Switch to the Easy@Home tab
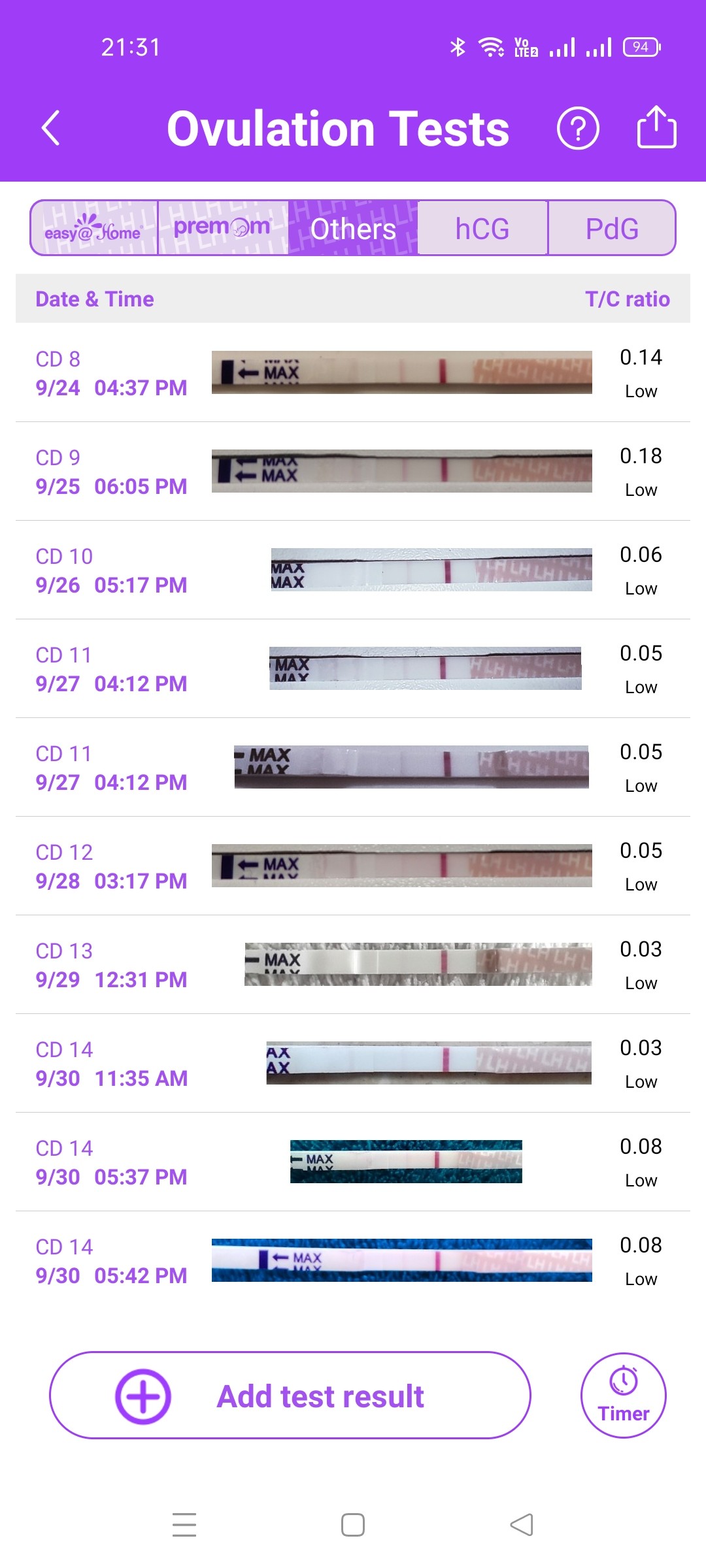The image size is (706, 1568). [x=94, y=228]
